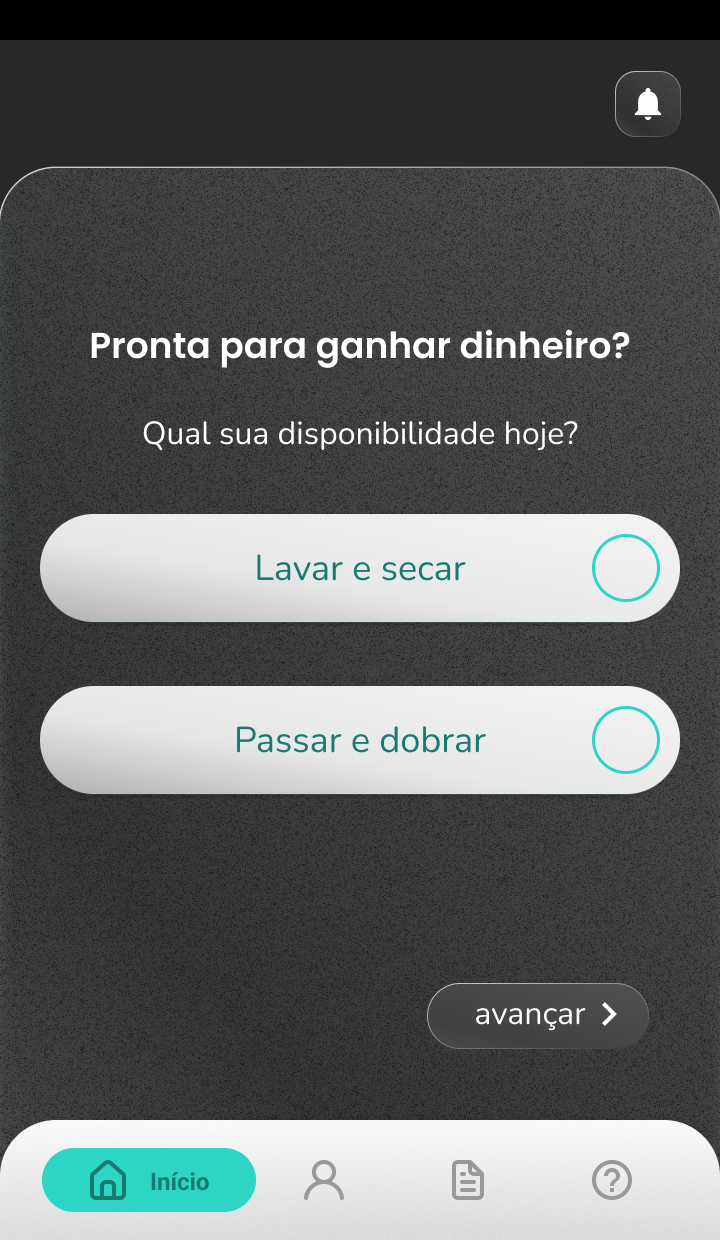Tap the house icon in the Início pill
Screen dimensions: 720x1240
[107, 1180]
